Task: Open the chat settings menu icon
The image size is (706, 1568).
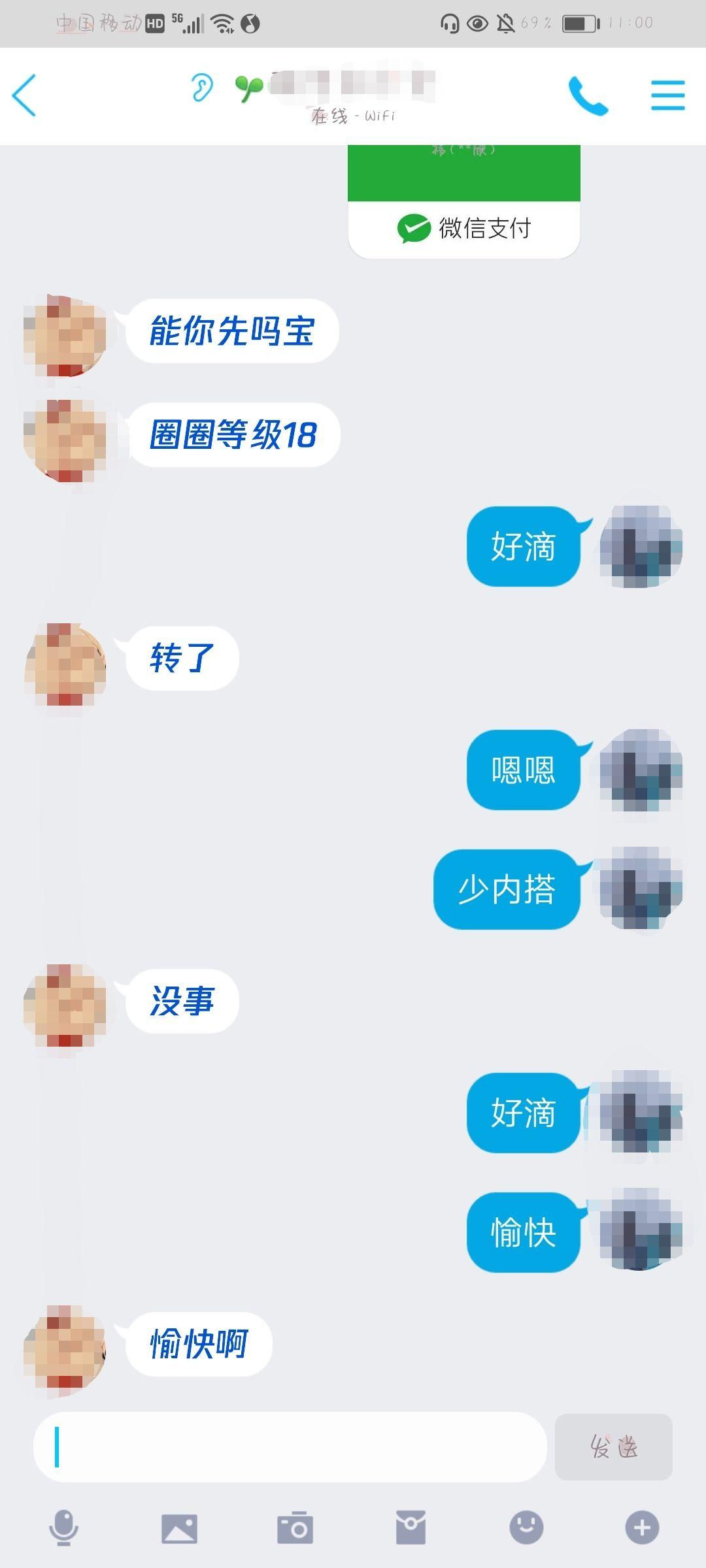Action: pos(667,95)
